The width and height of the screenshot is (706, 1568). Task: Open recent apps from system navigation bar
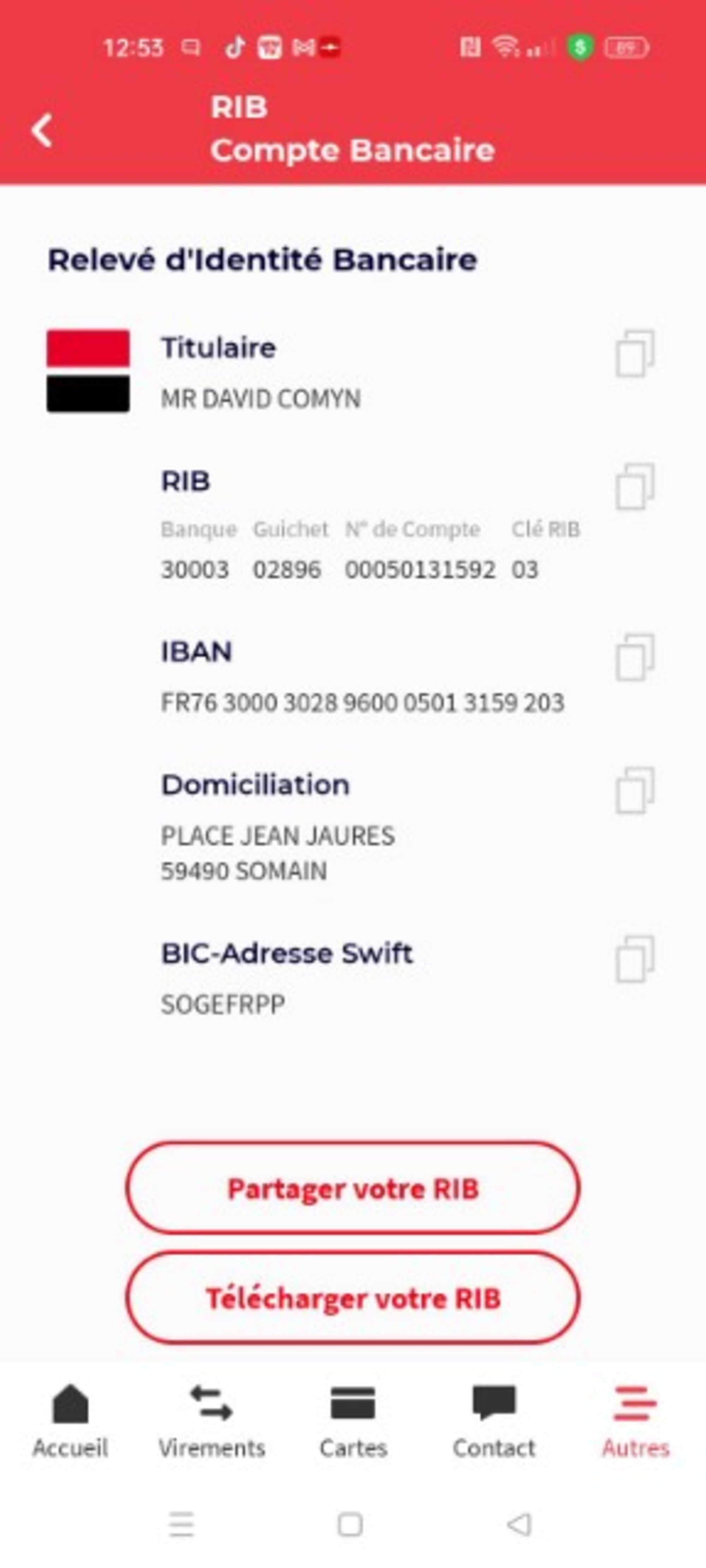(x=181, y=1525)
